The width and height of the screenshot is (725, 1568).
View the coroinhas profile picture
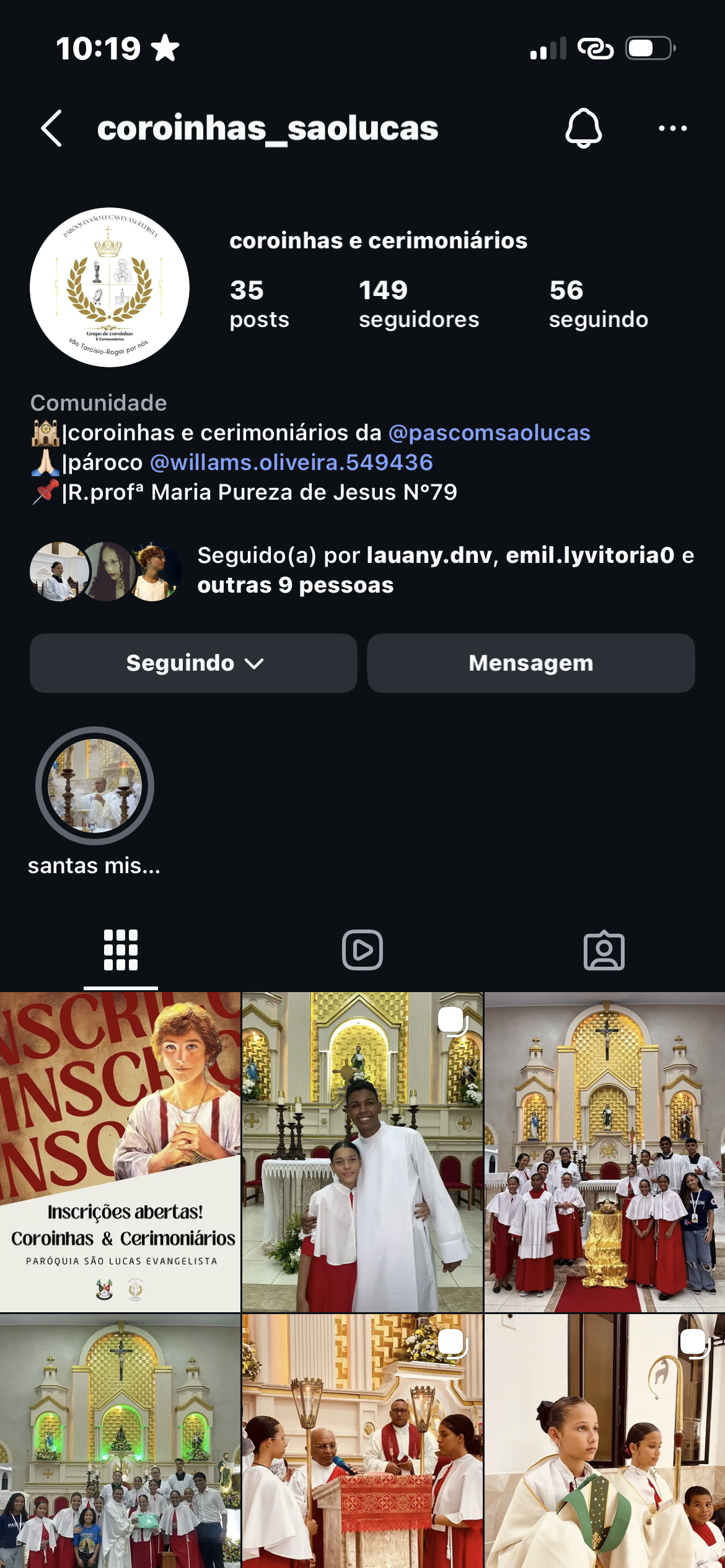pos(110,287)
